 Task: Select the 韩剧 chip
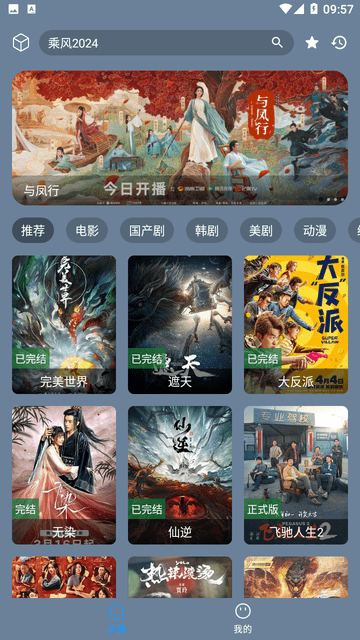[x=207, y=231]
